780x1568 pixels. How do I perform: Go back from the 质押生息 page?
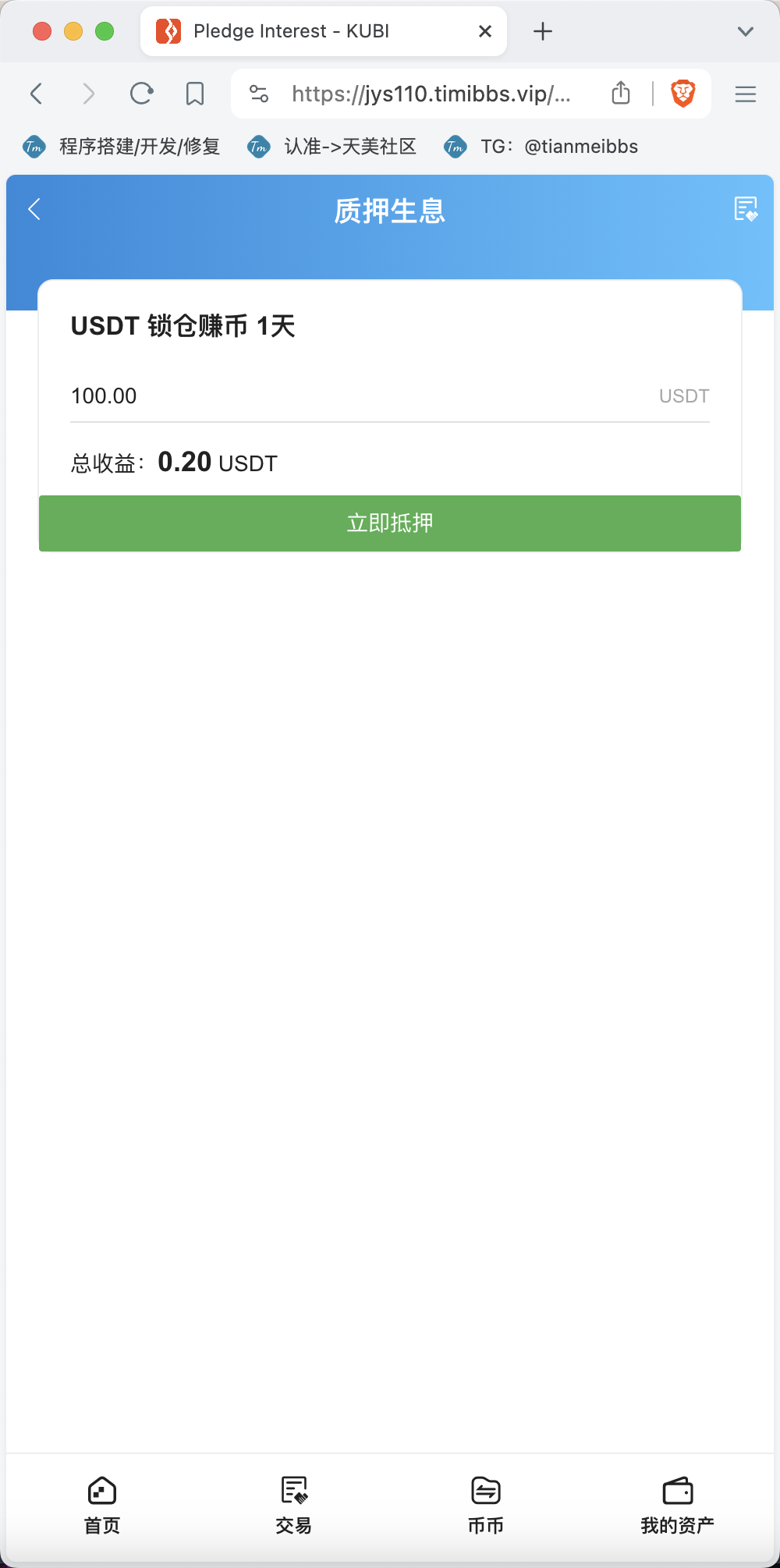[34, 209]
